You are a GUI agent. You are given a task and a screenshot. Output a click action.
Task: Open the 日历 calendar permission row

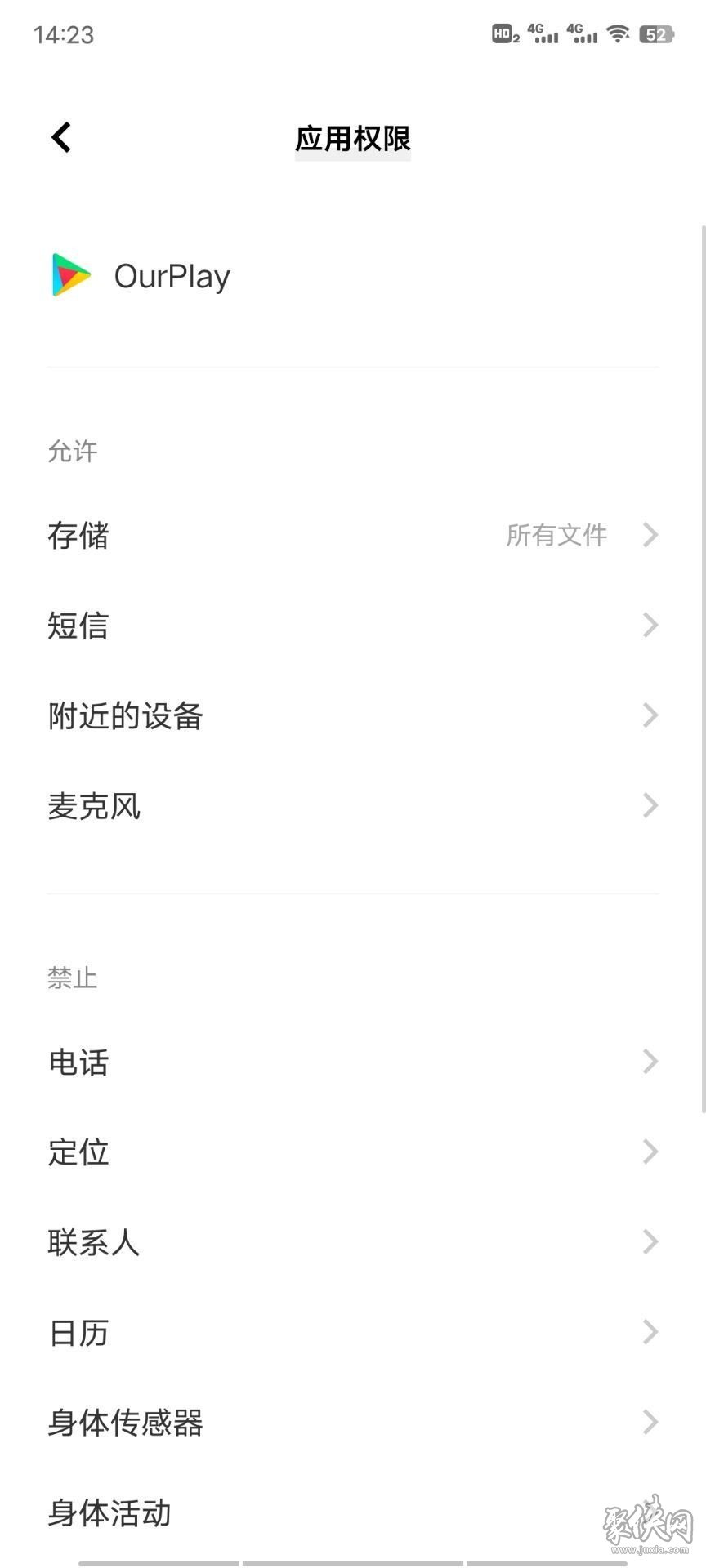(353, 1332)
